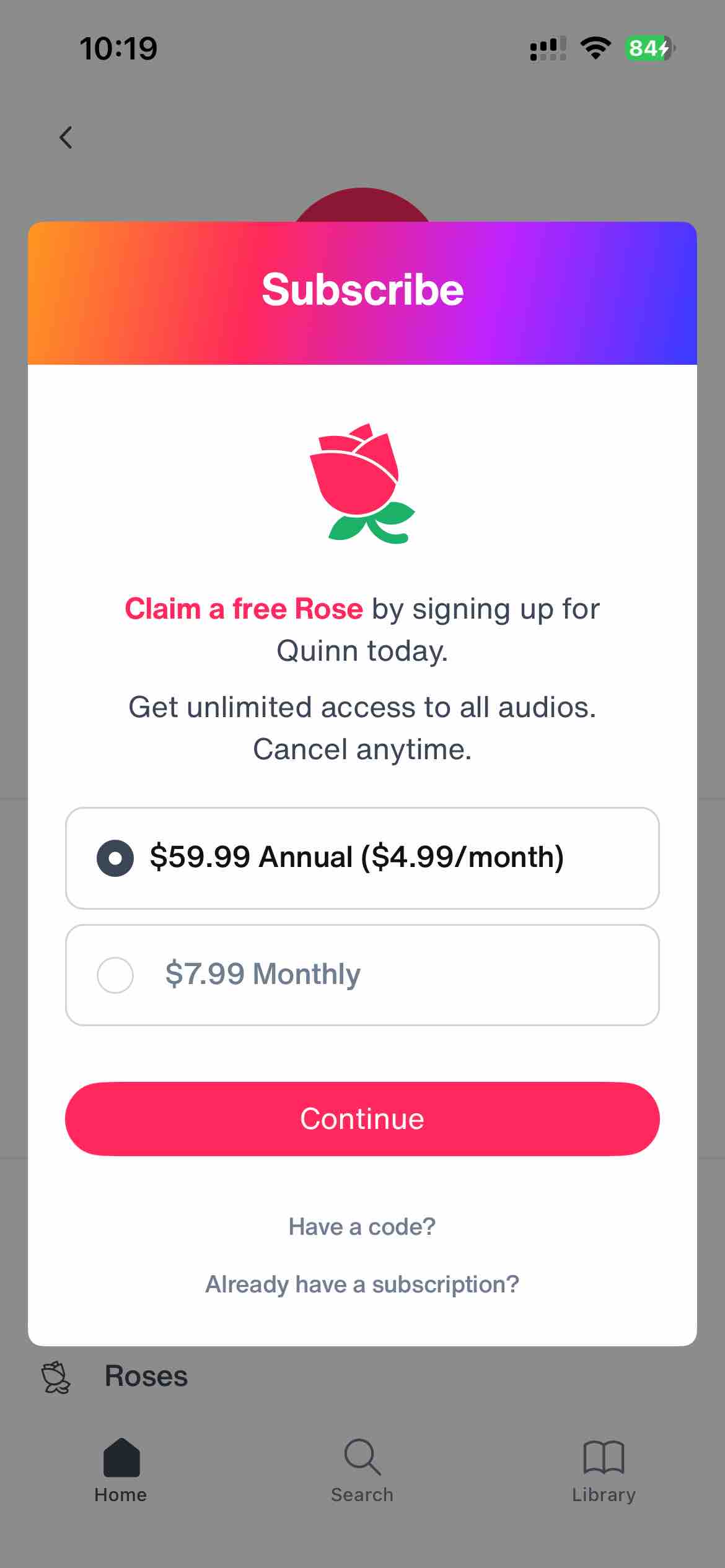Screen dimensions: 725x1568
Task: Go back using the top-left arrow
Action: click(66, 137)
